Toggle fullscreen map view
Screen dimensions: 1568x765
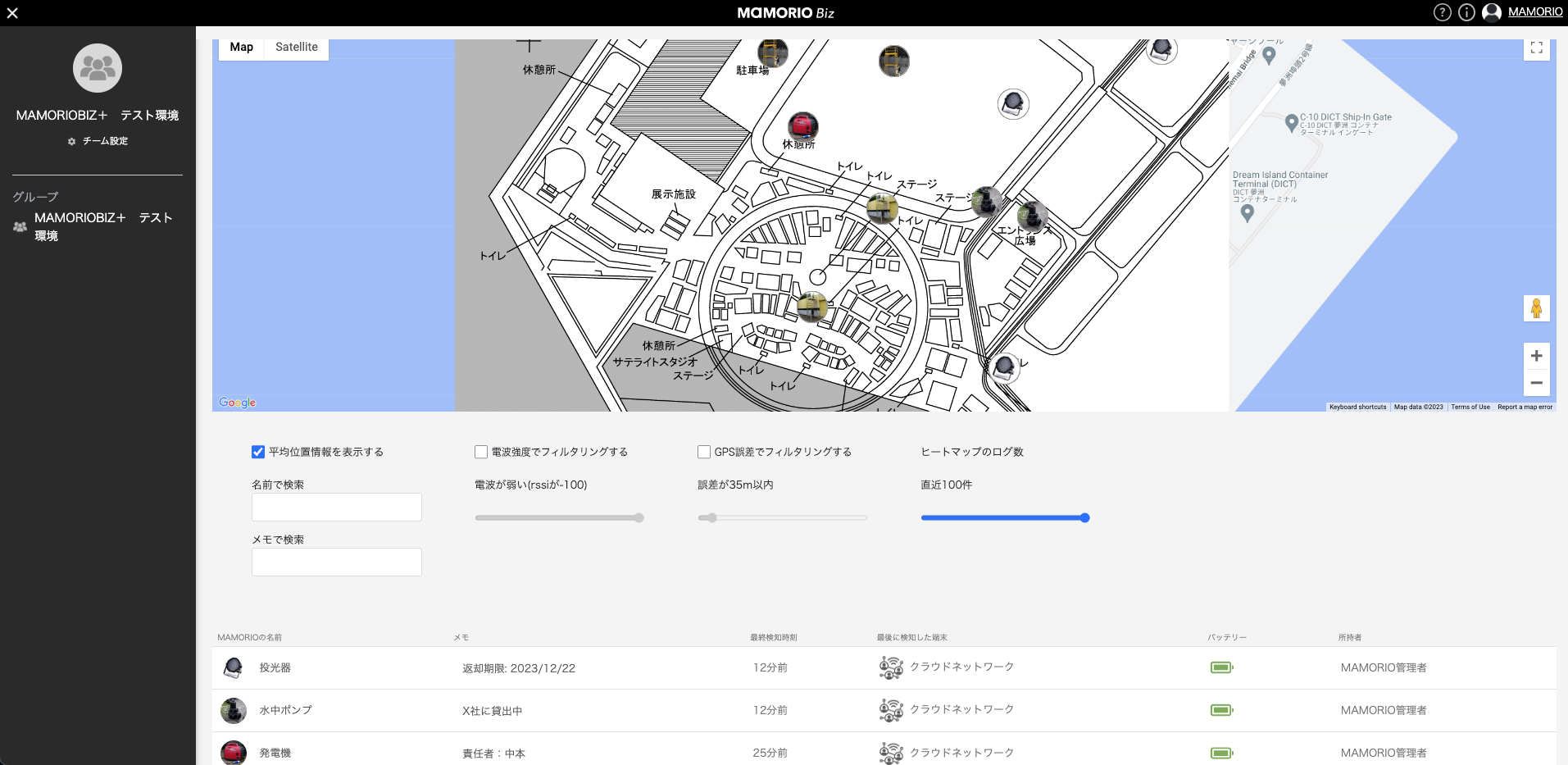tap(1536, 48)
